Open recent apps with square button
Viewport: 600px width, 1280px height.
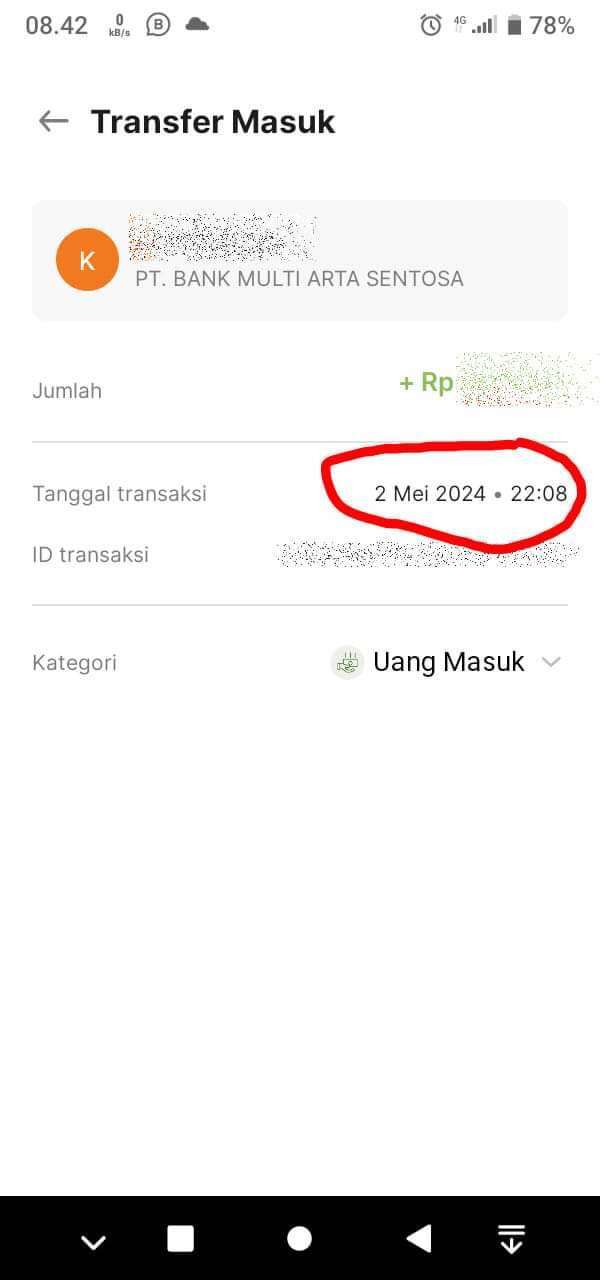point(180,1239)
